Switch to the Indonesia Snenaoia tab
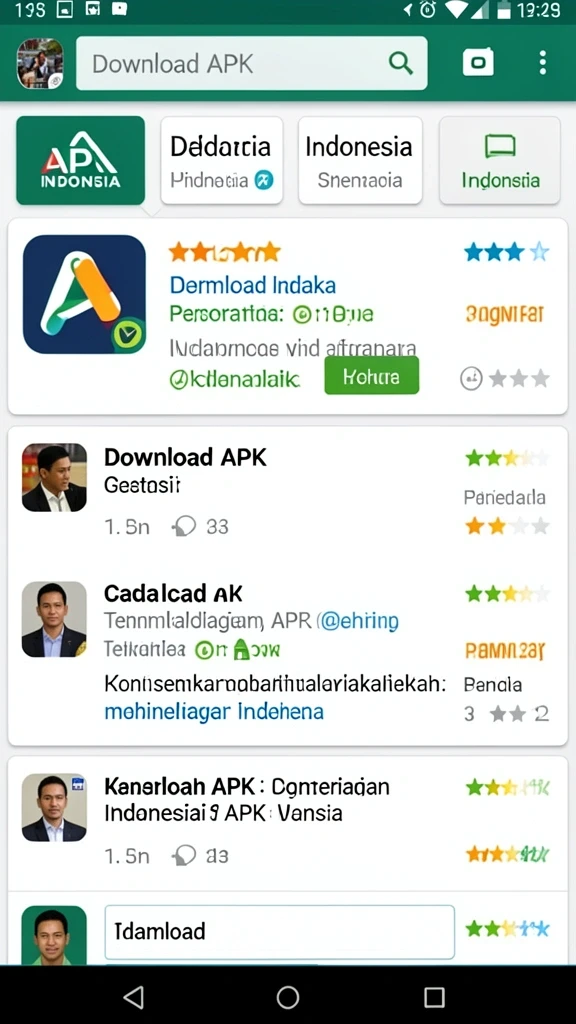 359,160
